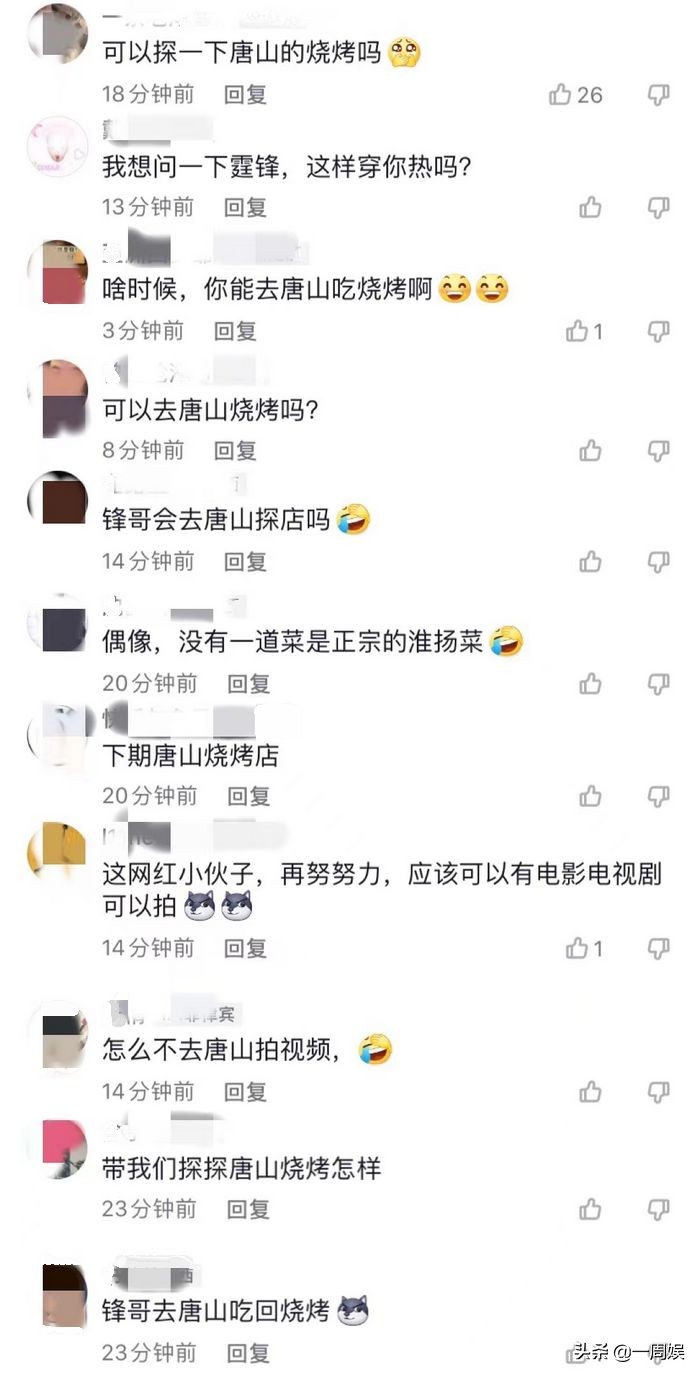Like the comment '锋哥会去唐山探店吗'
This screenshot has width=700, height=1376.
pos(591,562)
